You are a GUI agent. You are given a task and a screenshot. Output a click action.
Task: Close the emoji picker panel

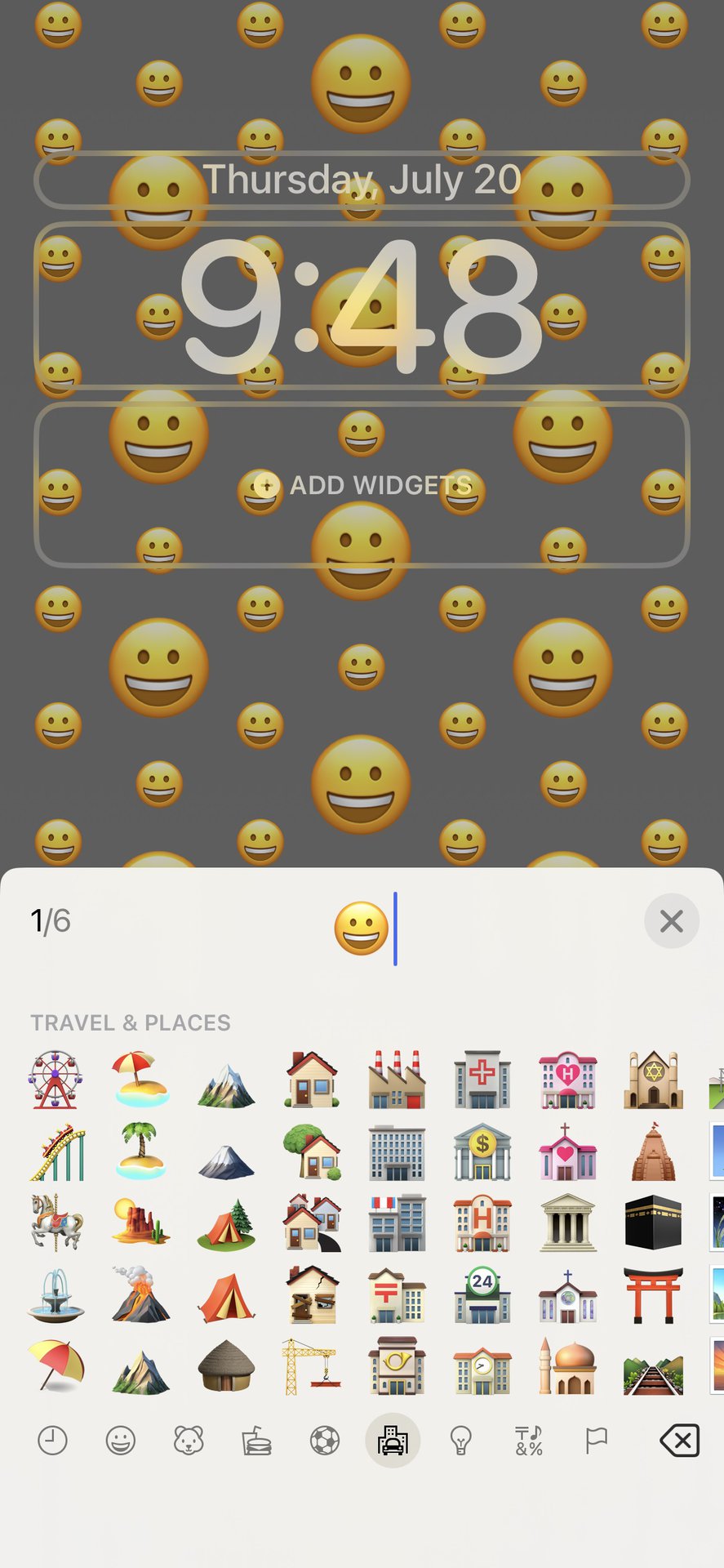click(x=671, y=921)
